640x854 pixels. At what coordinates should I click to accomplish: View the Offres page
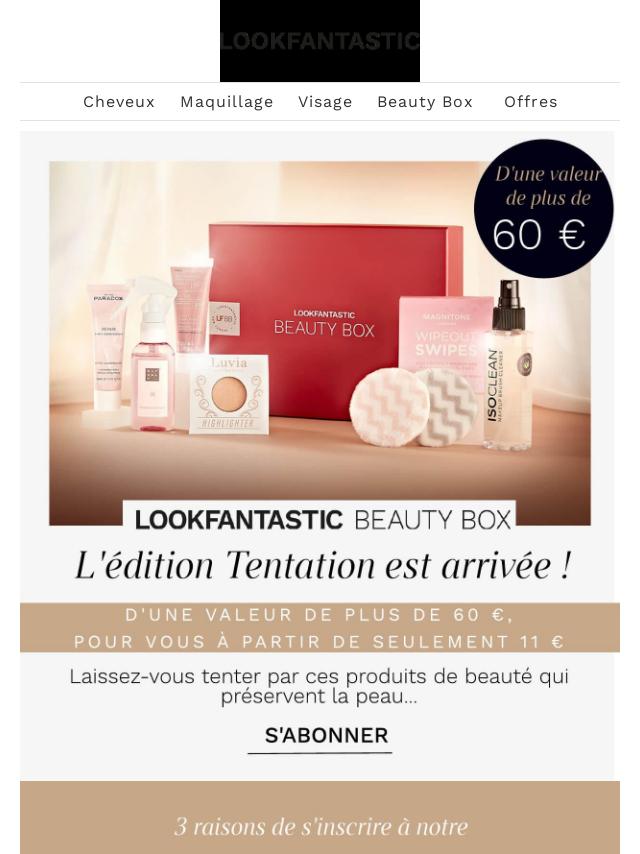(530, 102)
